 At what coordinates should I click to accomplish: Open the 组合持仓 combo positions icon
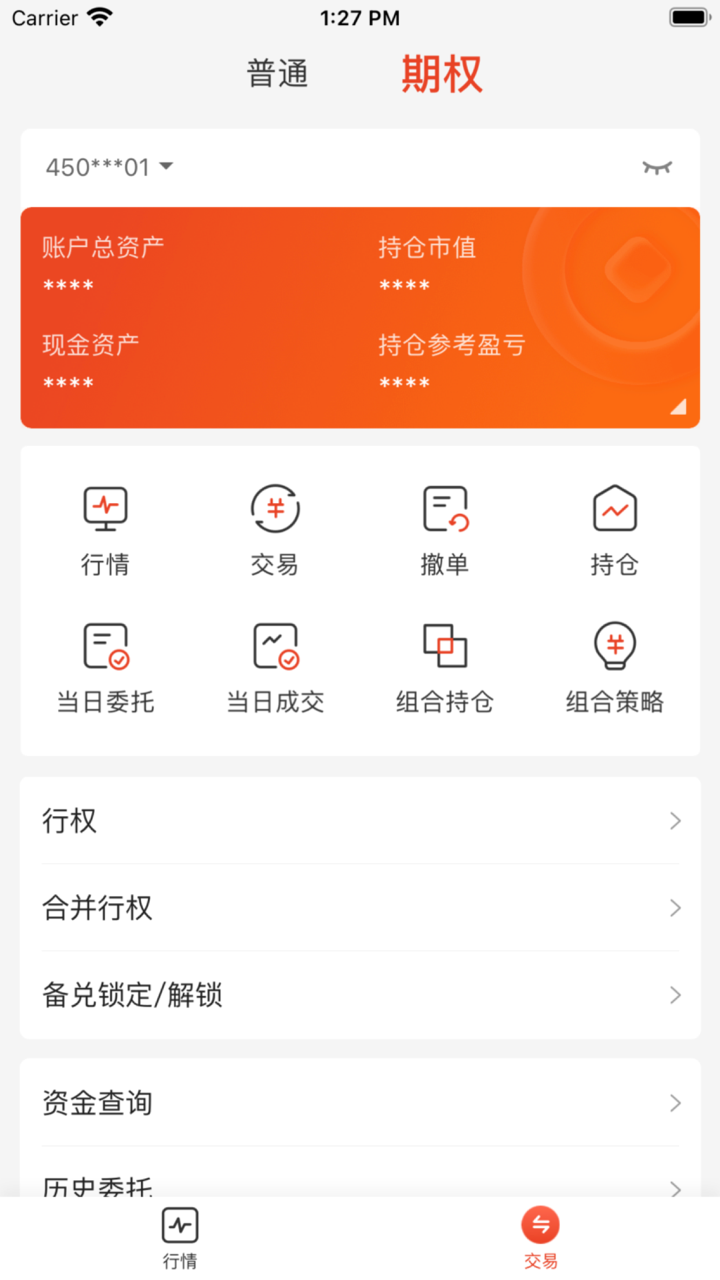[x=444, y=665]
